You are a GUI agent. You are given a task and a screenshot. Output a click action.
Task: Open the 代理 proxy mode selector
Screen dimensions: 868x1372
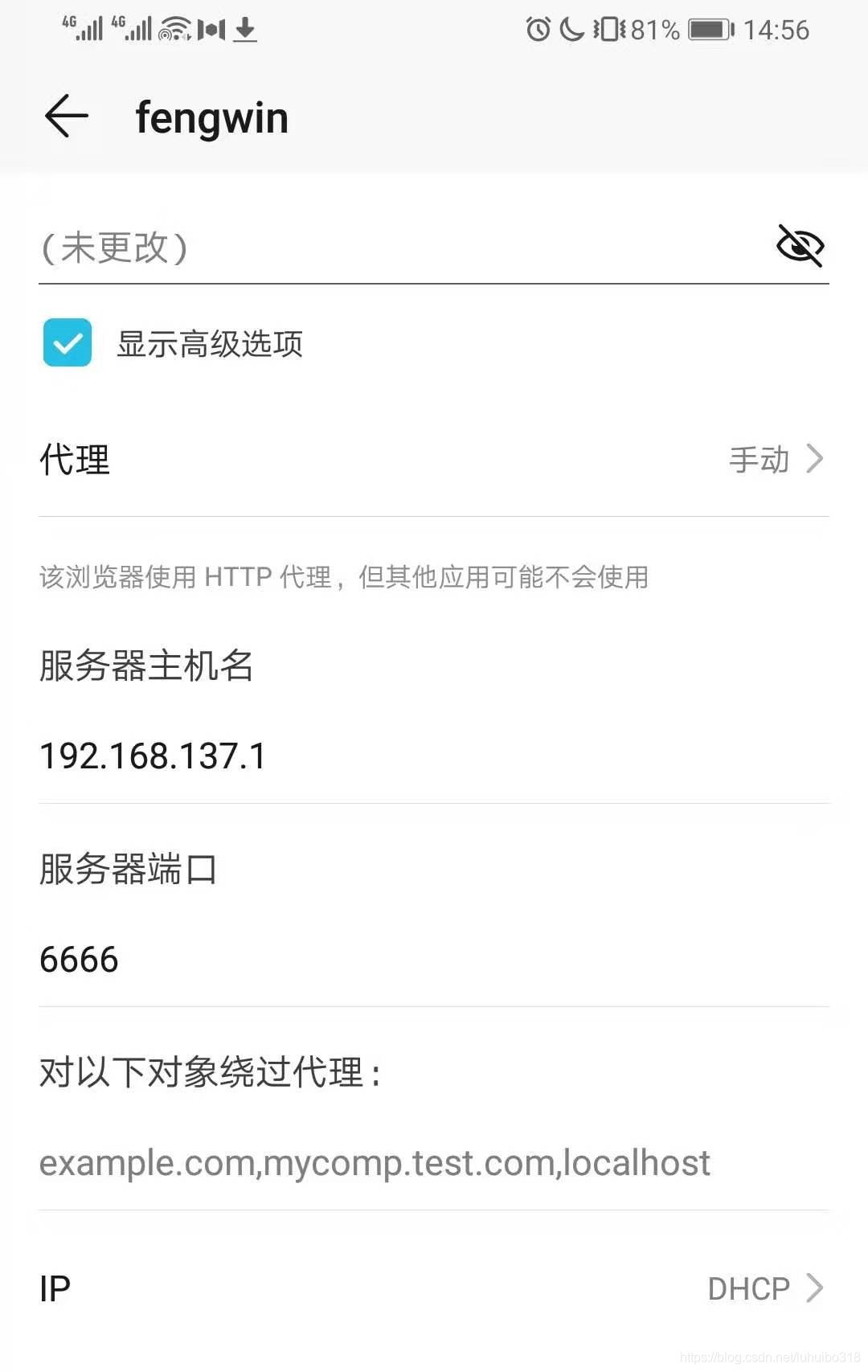434,459
